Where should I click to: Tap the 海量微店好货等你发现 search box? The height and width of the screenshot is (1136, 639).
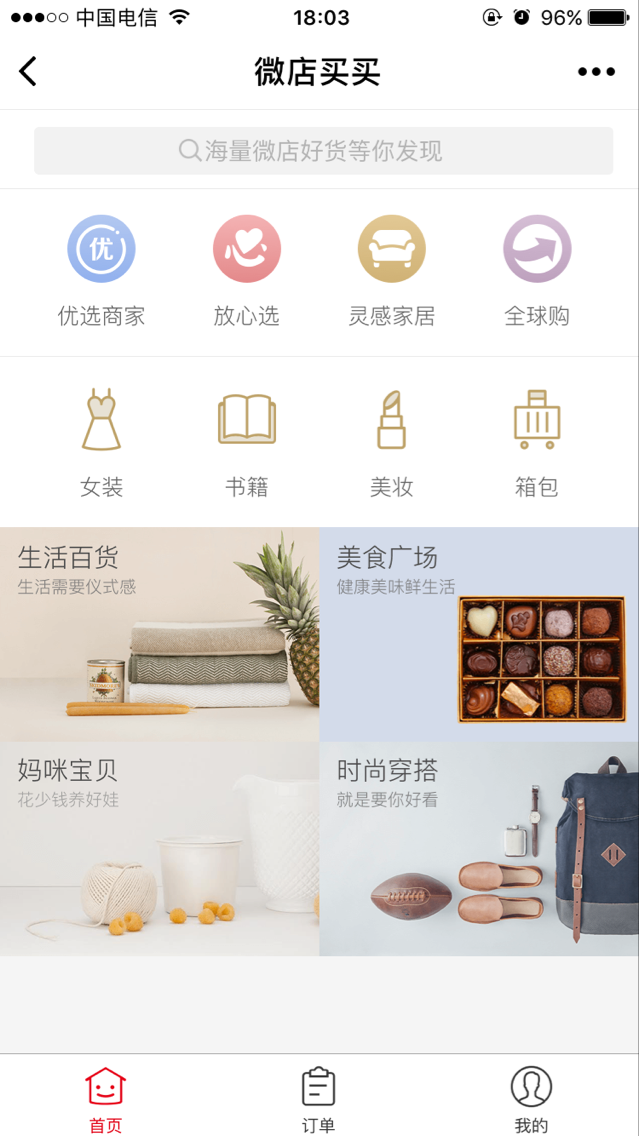click(323, 151)
